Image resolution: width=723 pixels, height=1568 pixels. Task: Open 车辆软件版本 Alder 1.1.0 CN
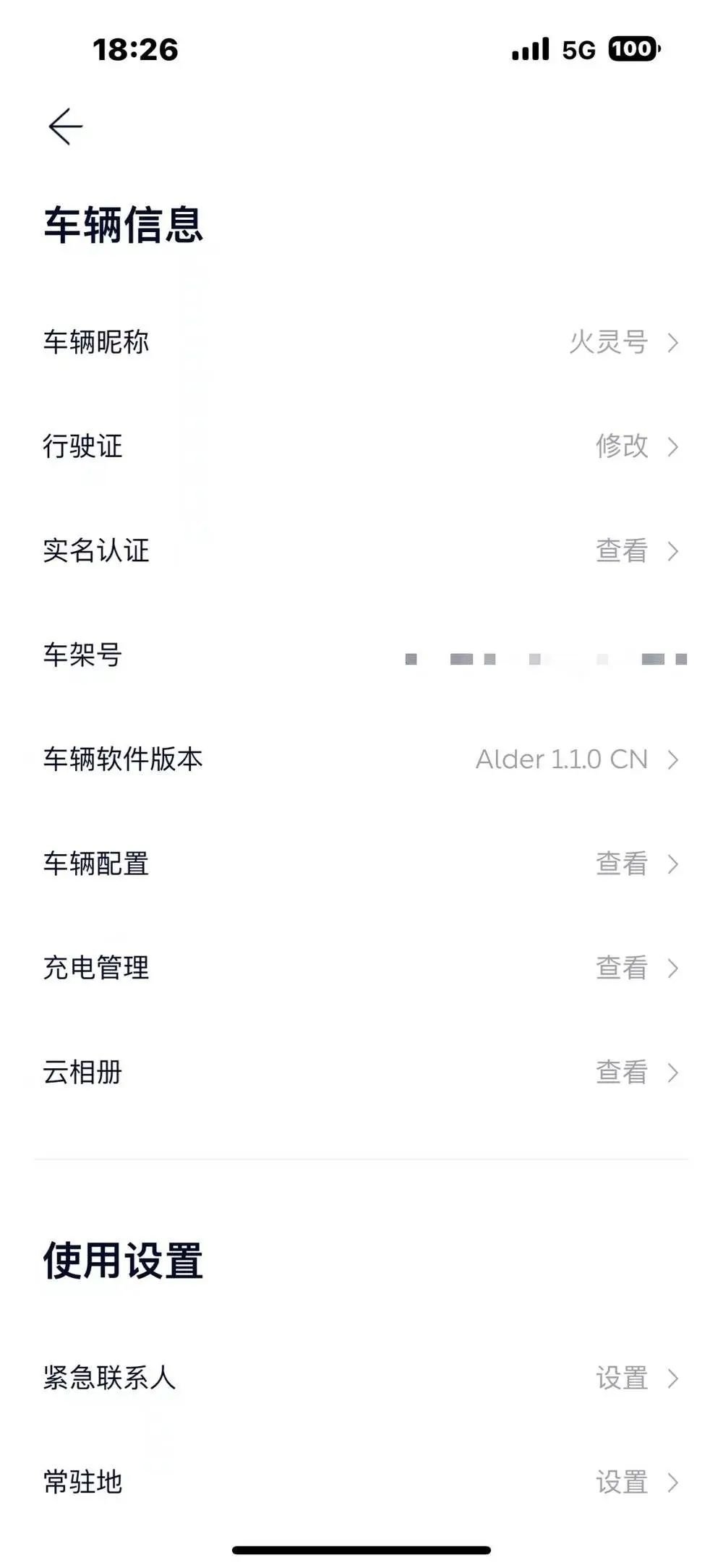361,759
